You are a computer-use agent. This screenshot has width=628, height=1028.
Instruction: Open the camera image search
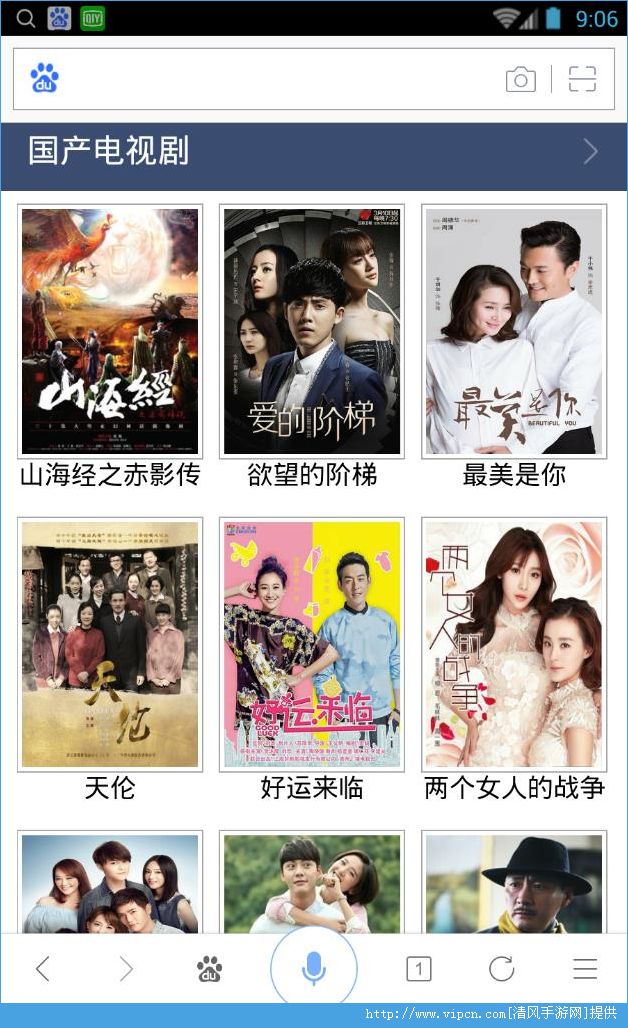pyautogui.click(x=520, y=80)
